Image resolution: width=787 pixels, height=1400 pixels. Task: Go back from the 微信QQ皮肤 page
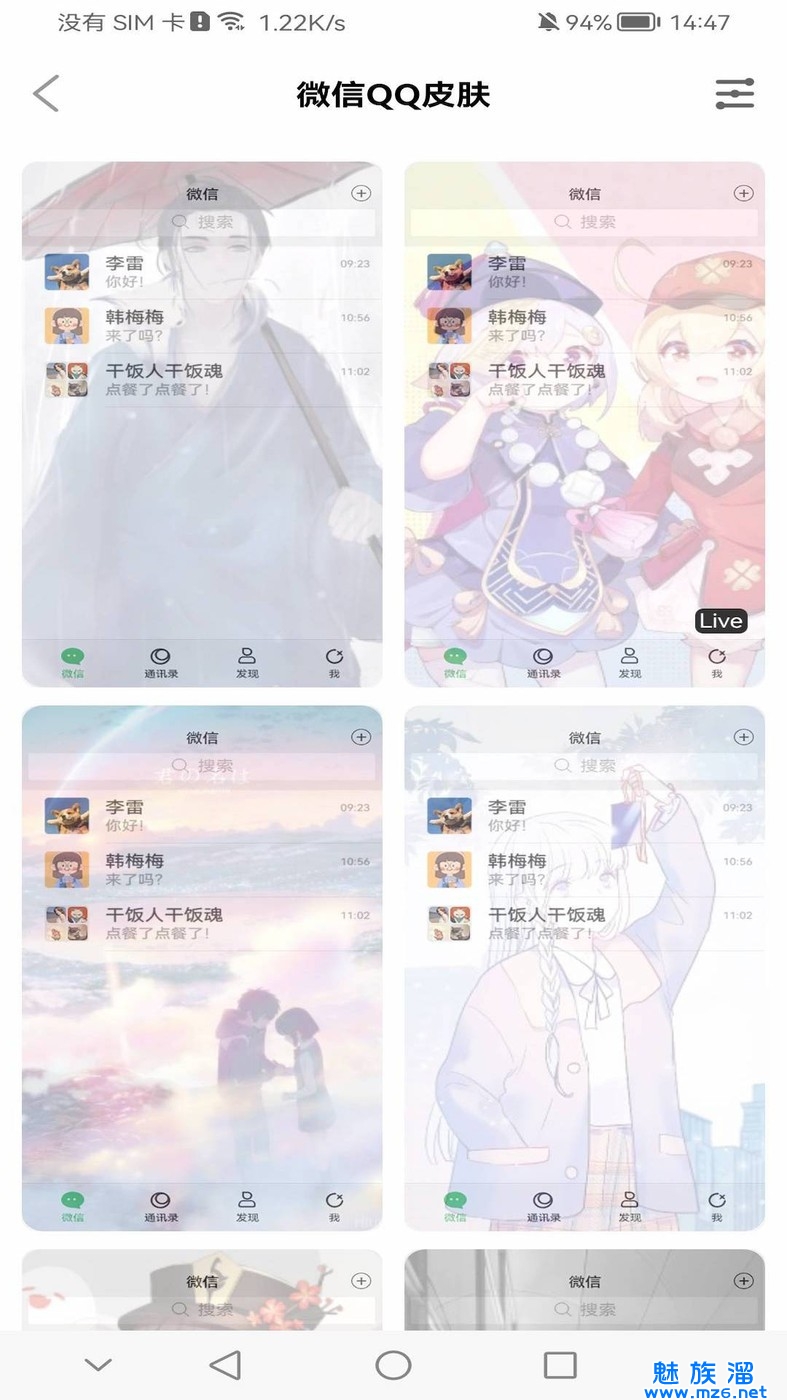[46, 94]
